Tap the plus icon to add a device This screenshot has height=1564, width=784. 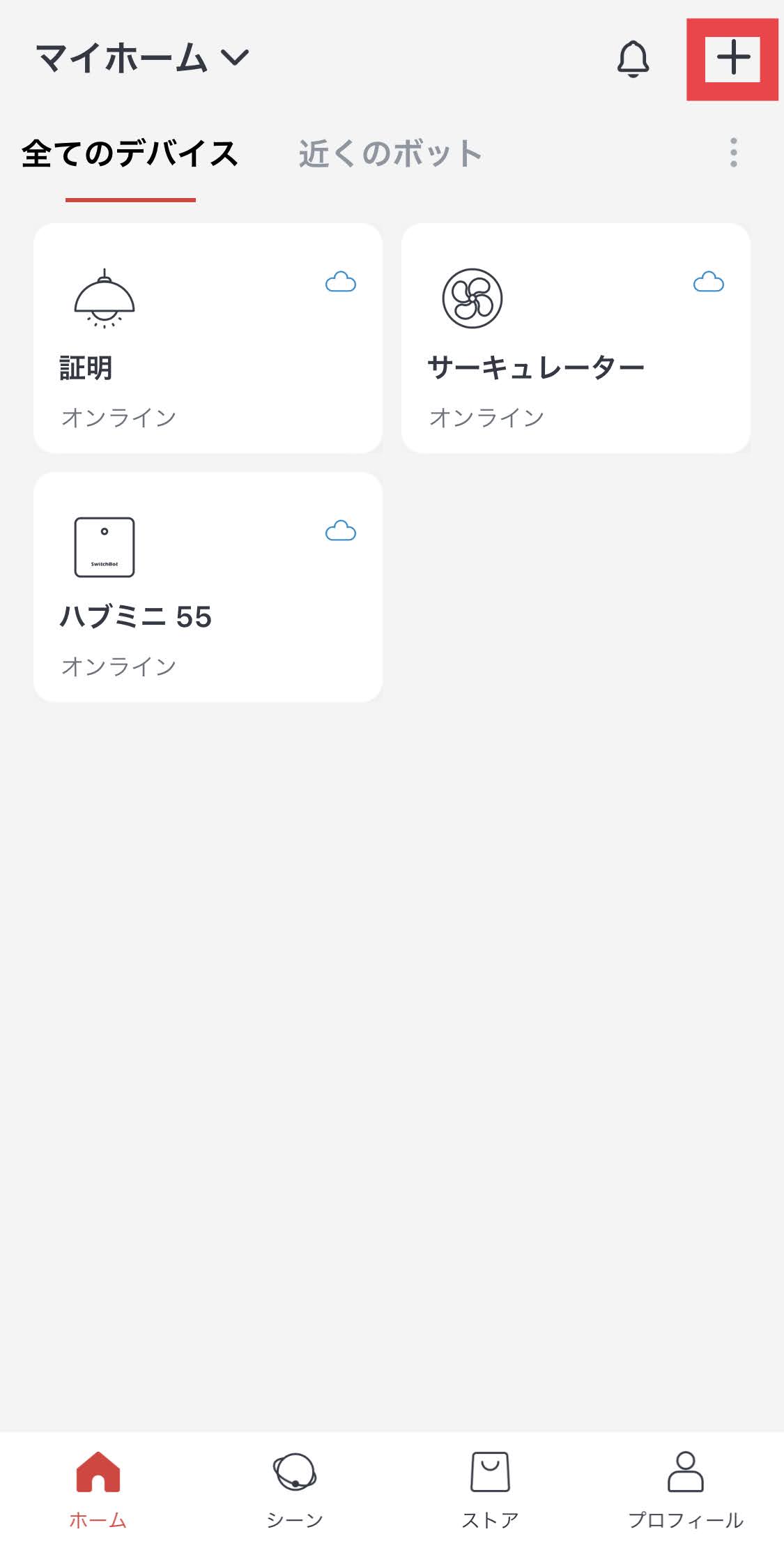click(x=732, y=59)
